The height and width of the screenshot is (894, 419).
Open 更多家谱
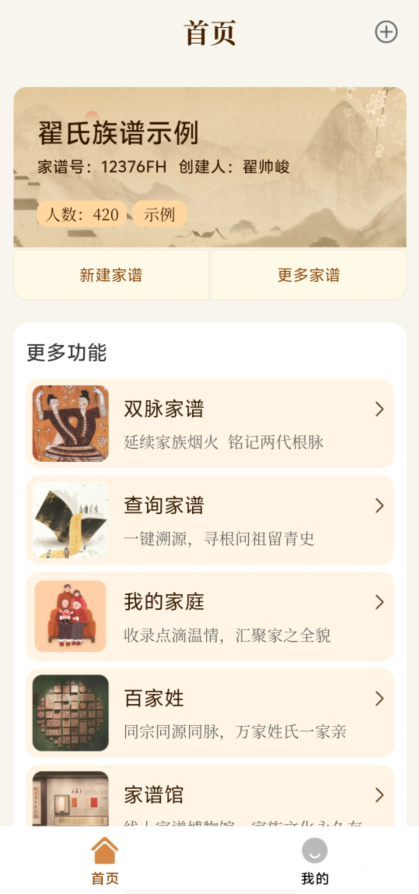coord(309,275)
